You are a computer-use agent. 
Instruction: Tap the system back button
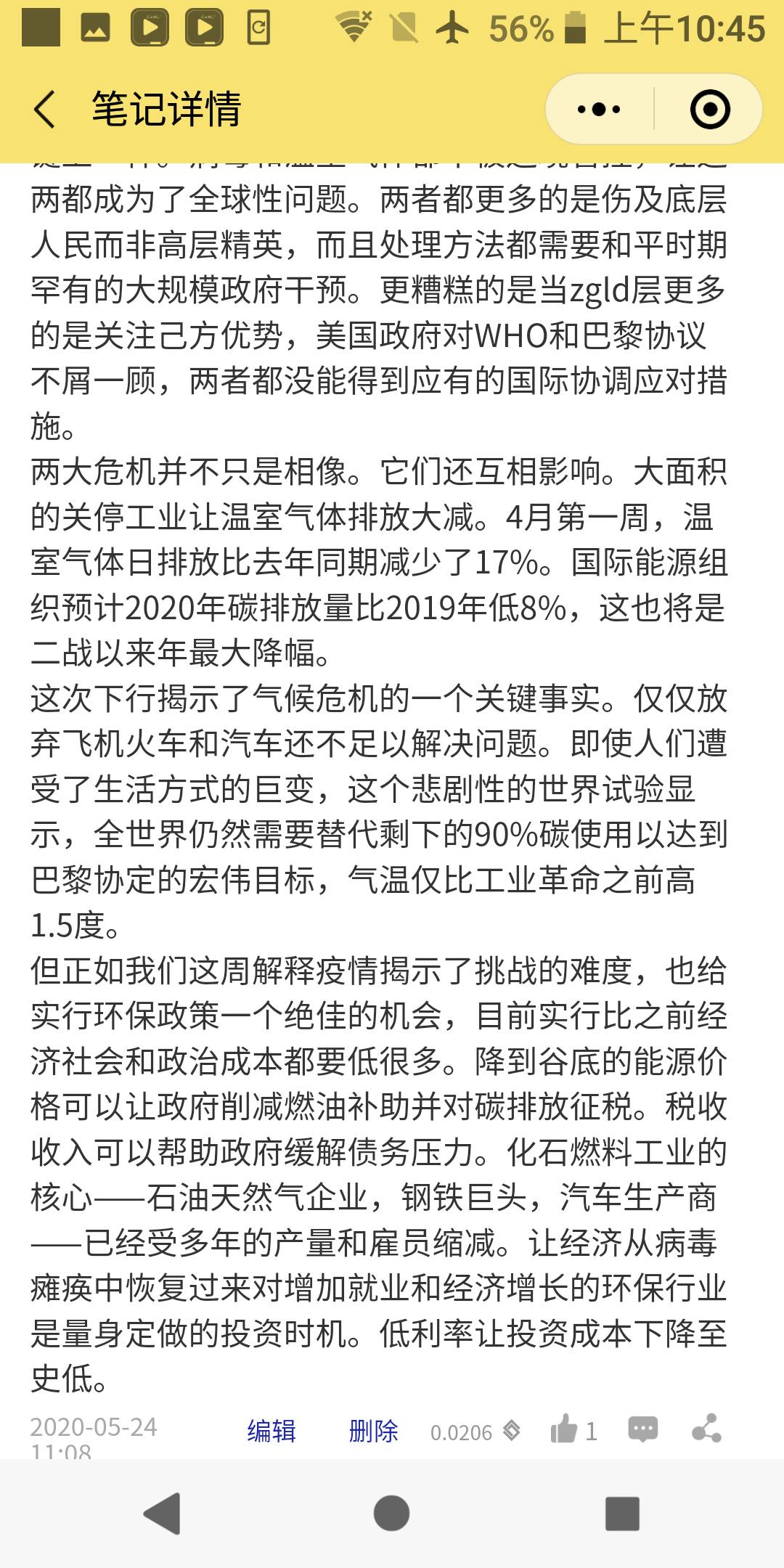click(163, 1514)
